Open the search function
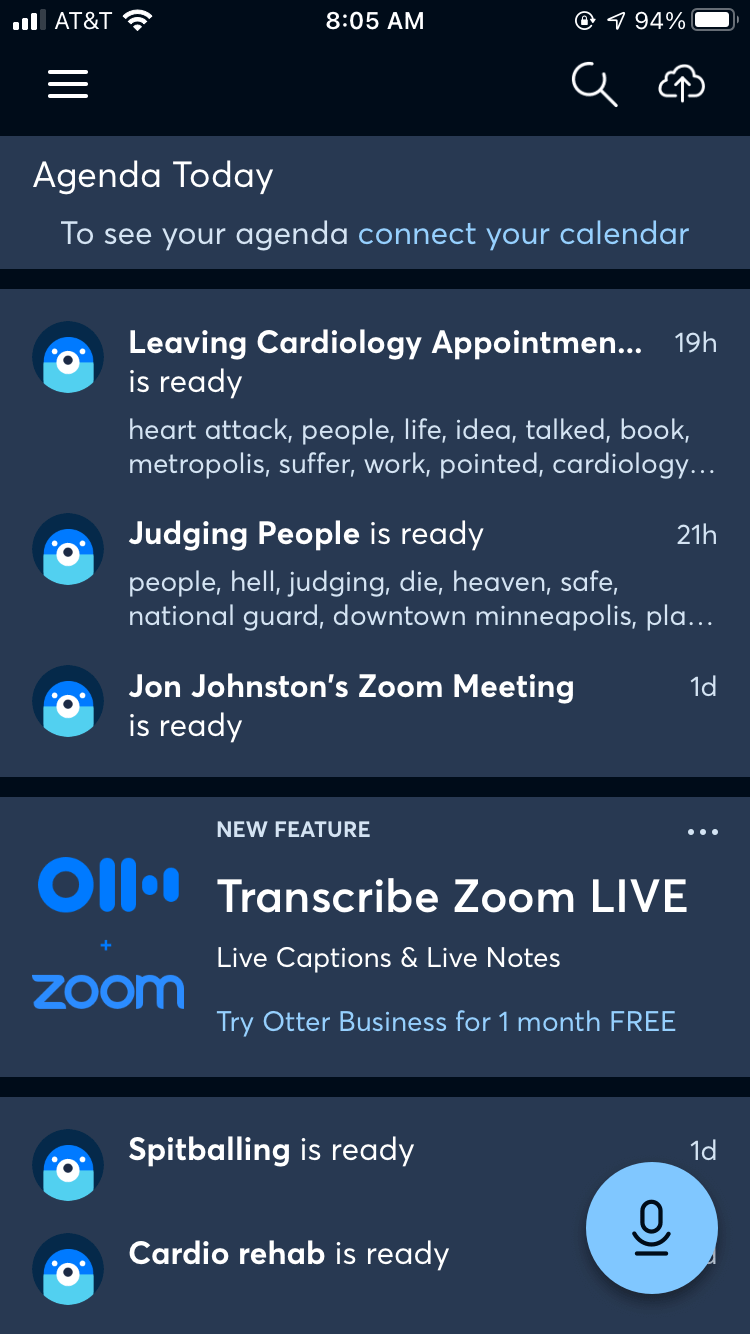The width and height of the screenshot is (750, 1334). [593, 84]
